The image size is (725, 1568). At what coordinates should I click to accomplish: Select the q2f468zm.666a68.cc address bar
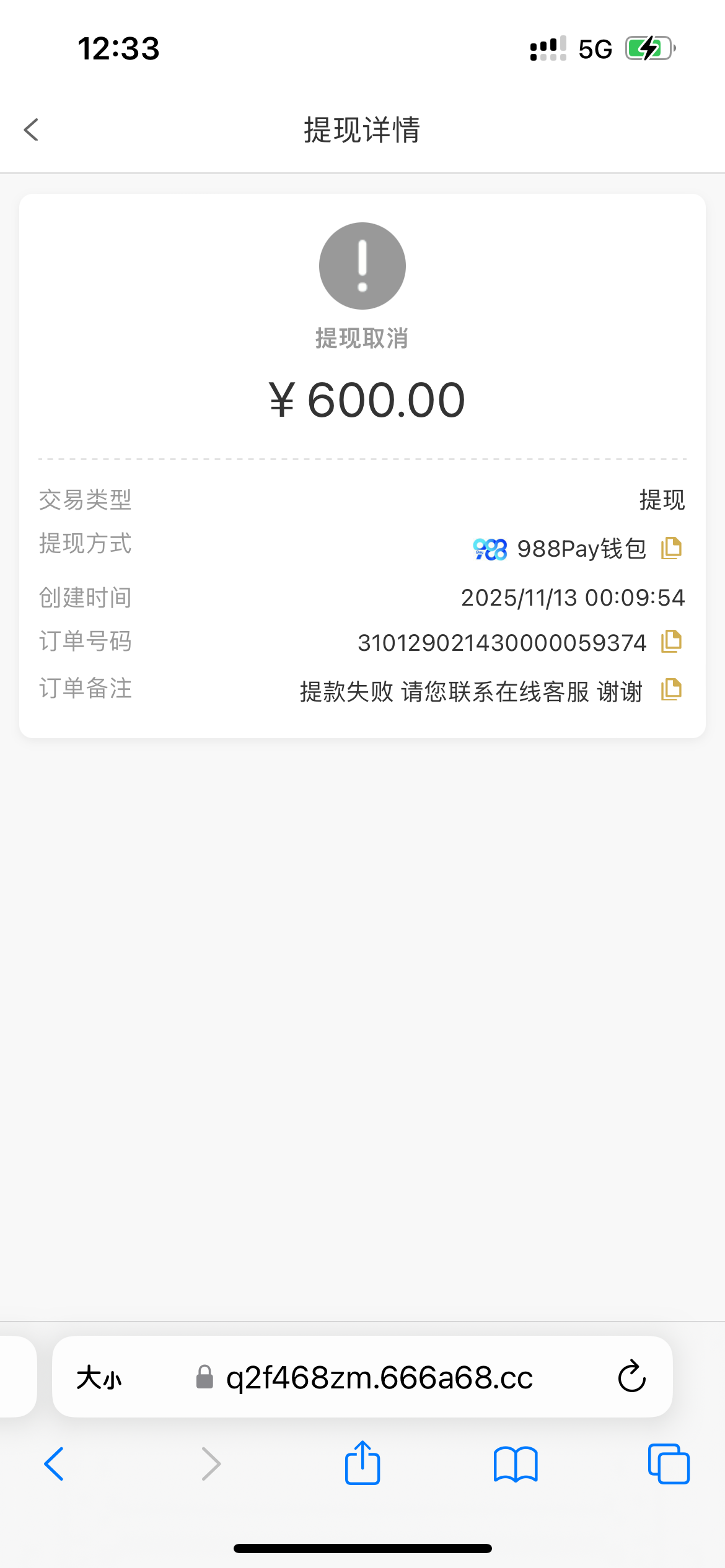pyautogui.click(x=378, y=1377)
